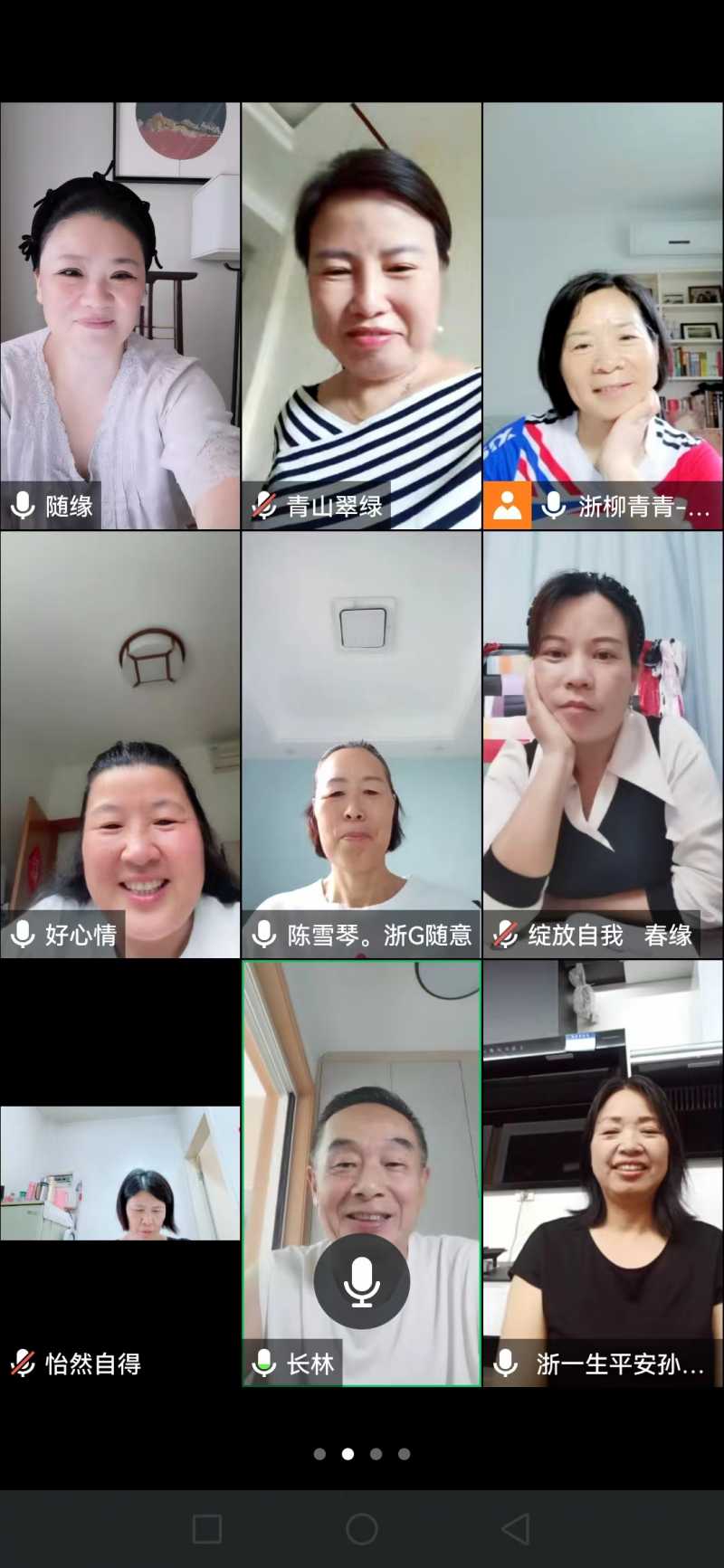Select the 陈雪琴。浙G随意 video tile
Viewport: 724px width, 1568px height.
(x=361, y=744)
